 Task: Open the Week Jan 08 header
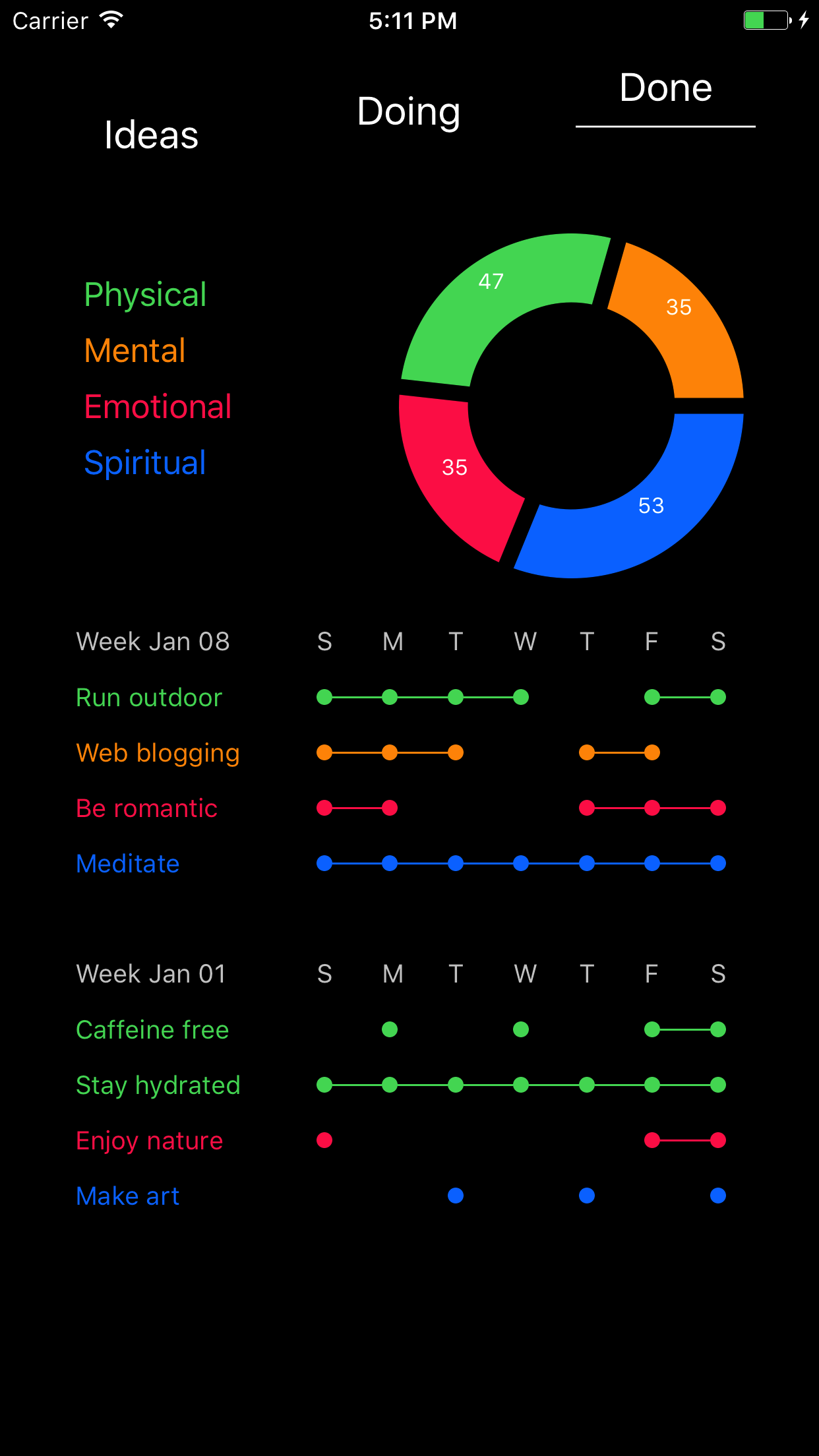click(153, 641)
